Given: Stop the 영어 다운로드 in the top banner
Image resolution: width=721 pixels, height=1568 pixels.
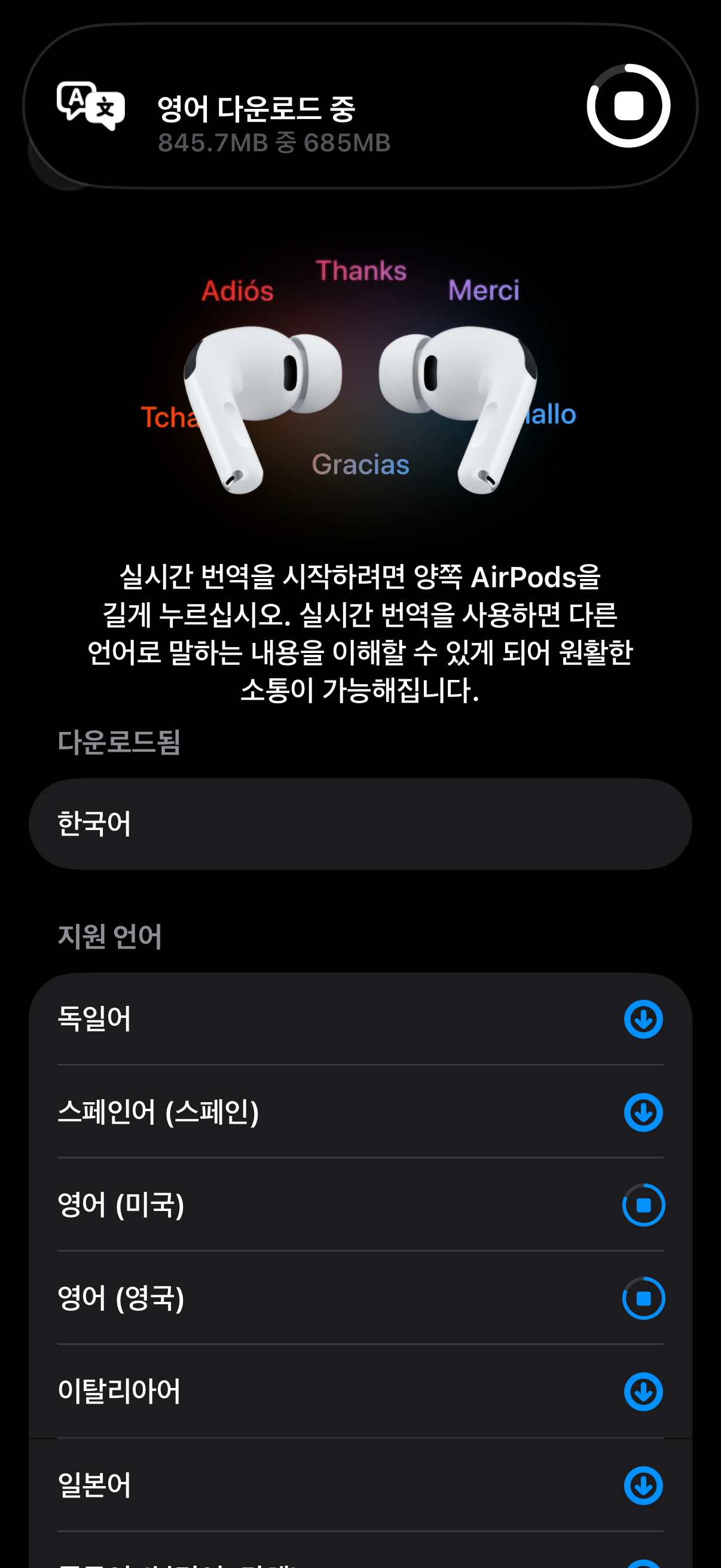Looking at the screenshot, I should coord(628,106).
